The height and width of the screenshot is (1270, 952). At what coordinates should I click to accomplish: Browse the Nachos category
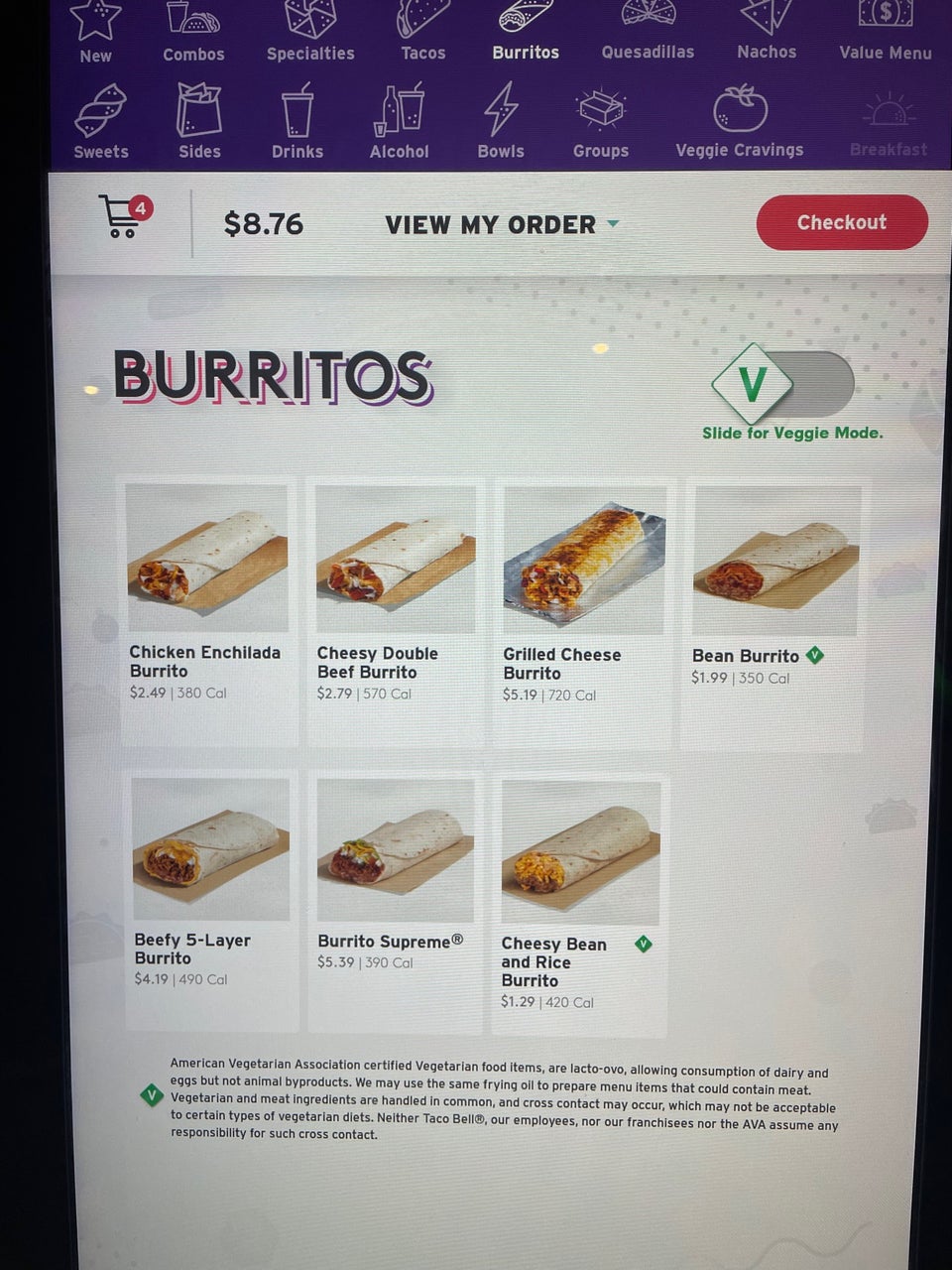[x=767, y=32]
